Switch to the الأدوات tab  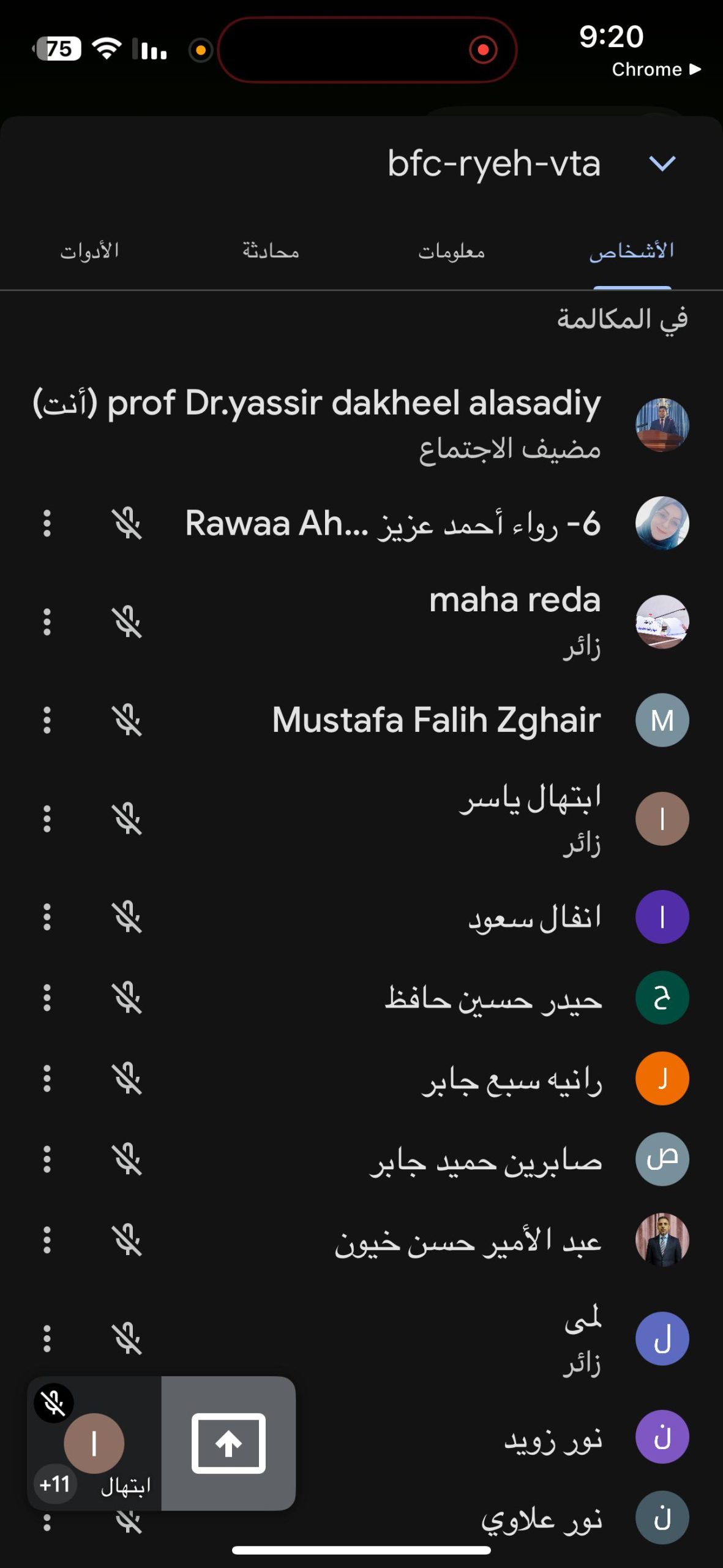pyautogui.click(x=89, y=251)
